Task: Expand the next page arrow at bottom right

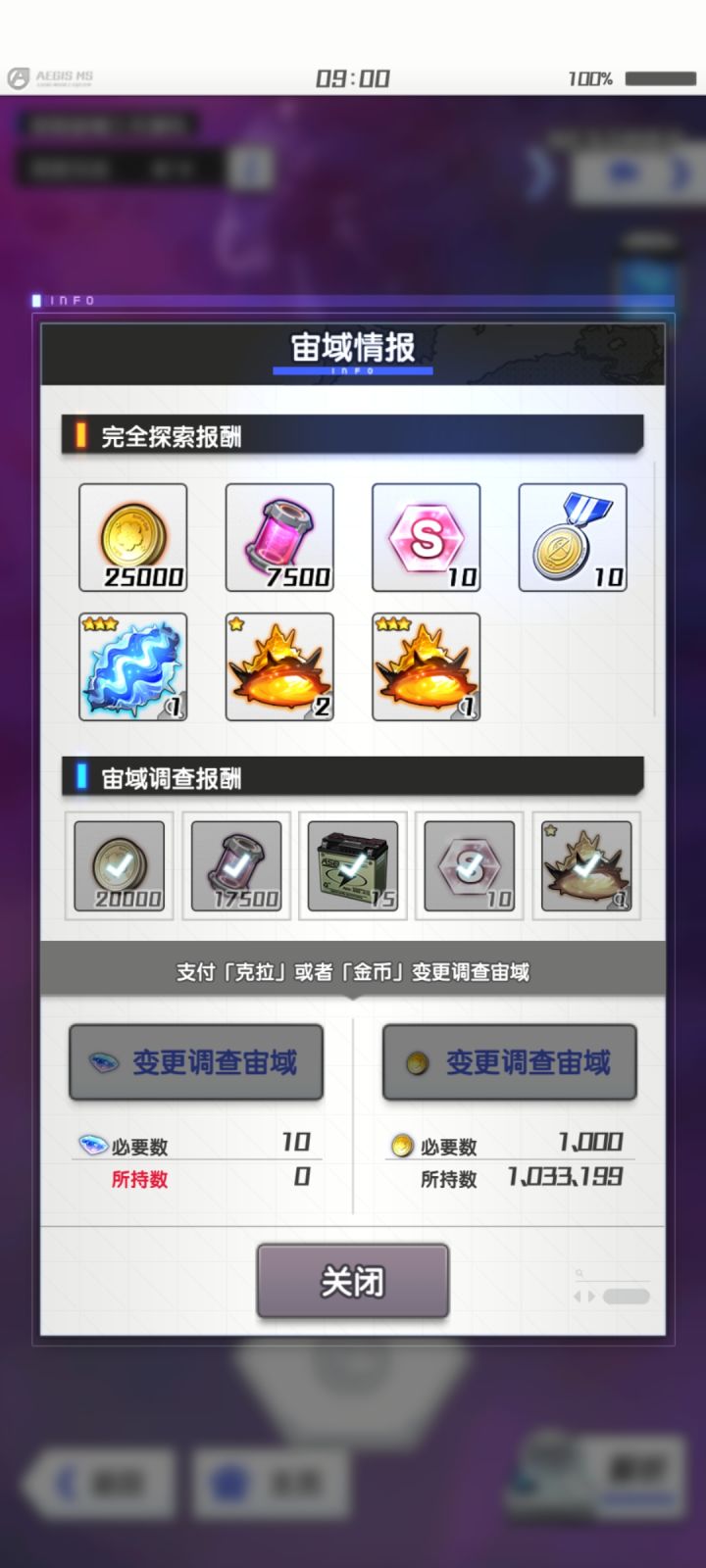Action: point(591,1296)
